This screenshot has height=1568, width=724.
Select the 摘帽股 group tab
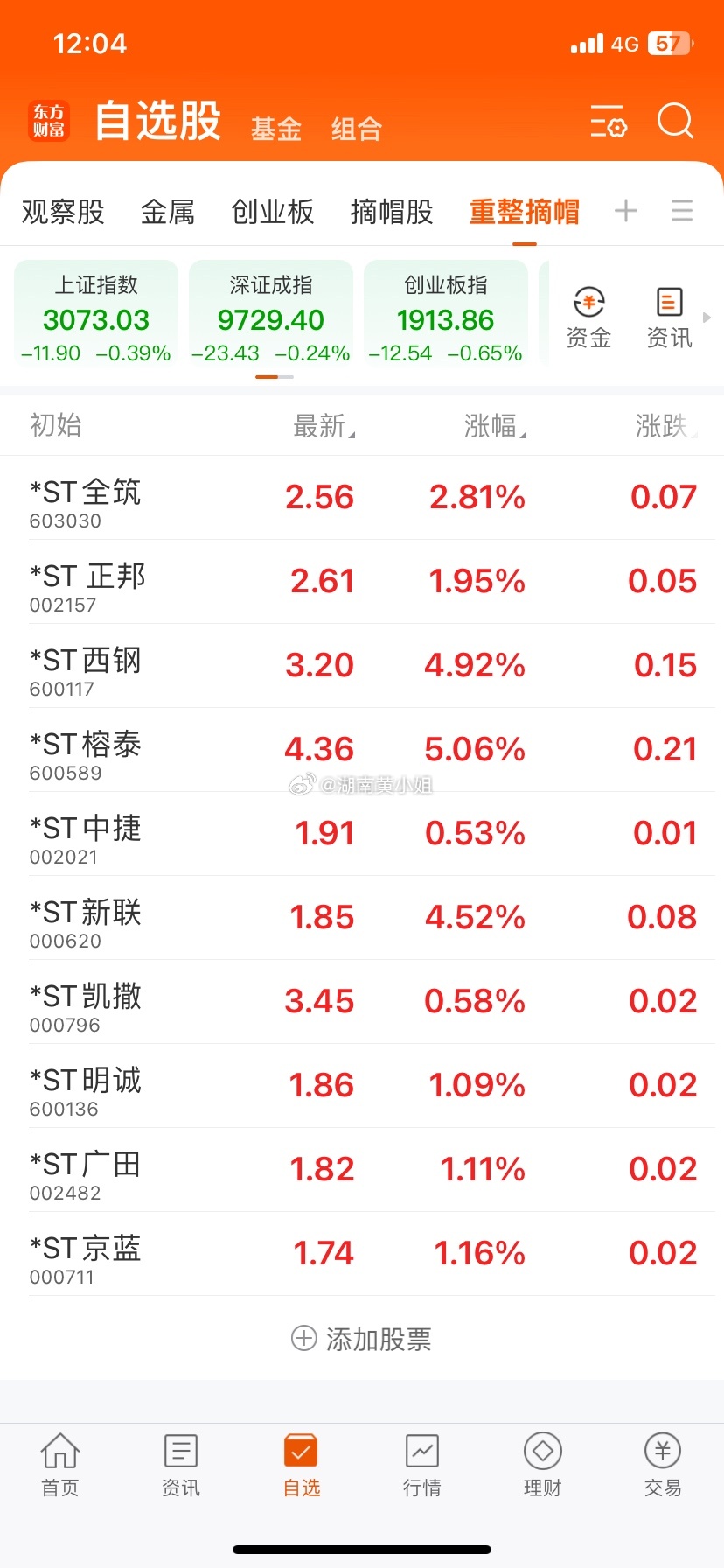pos(392,211)
